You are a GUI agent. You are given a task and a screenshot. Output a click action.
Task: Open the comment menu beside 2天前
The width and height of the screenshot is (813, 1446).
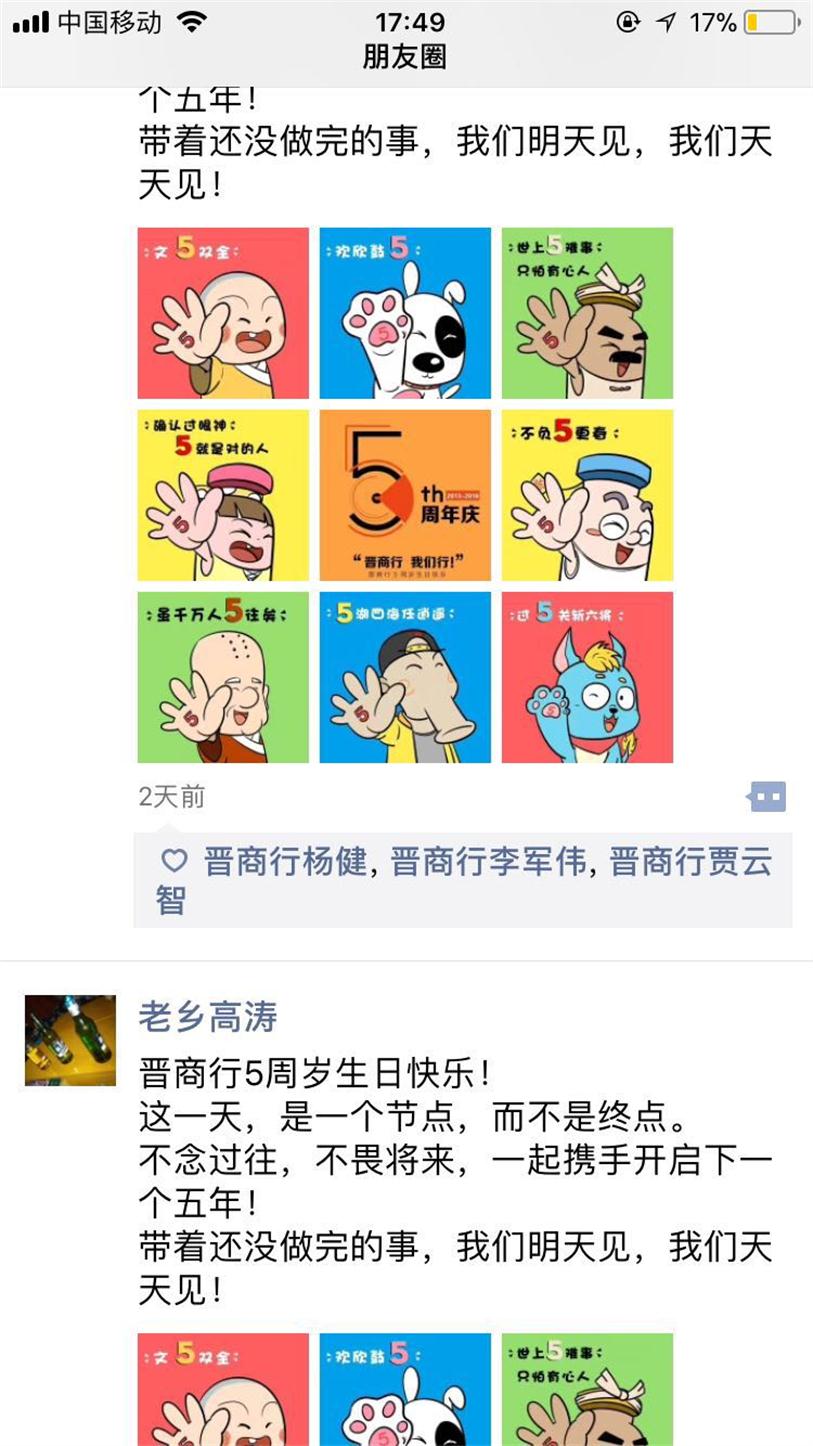767,797
